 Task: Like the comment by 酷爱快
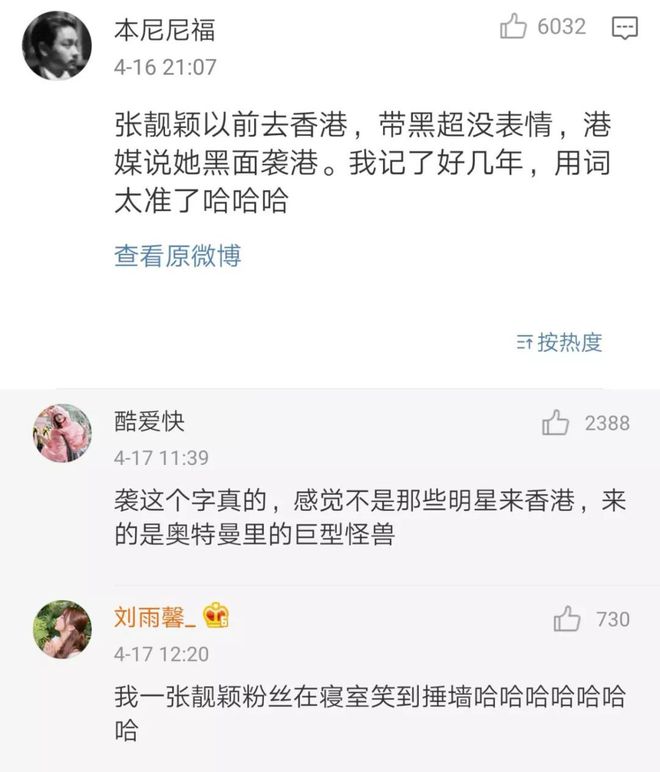(x=556, y=424)
